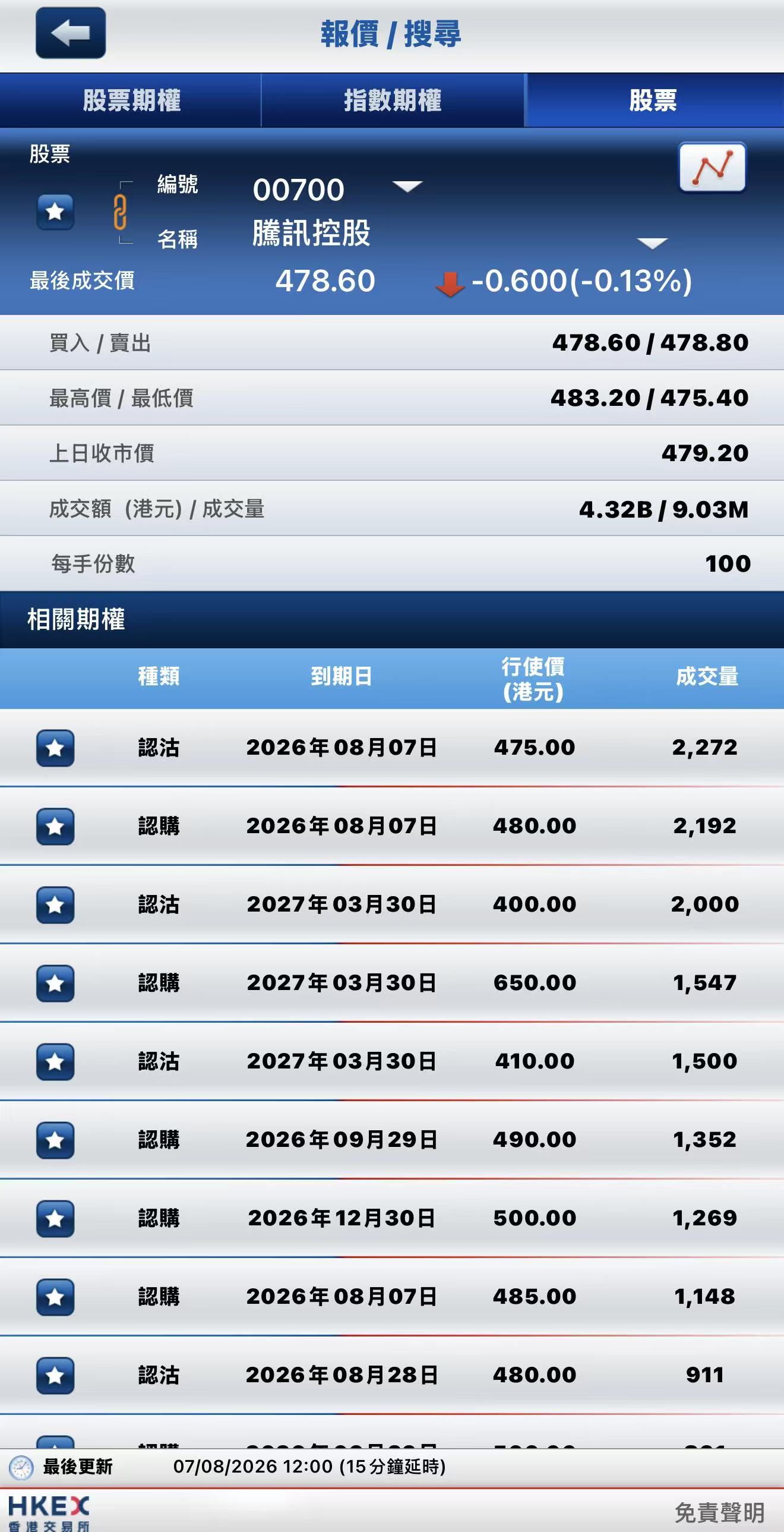Open the 免責聲明 disclaimer link
Screen dimensions: 784x1532
click(719, 1512)
